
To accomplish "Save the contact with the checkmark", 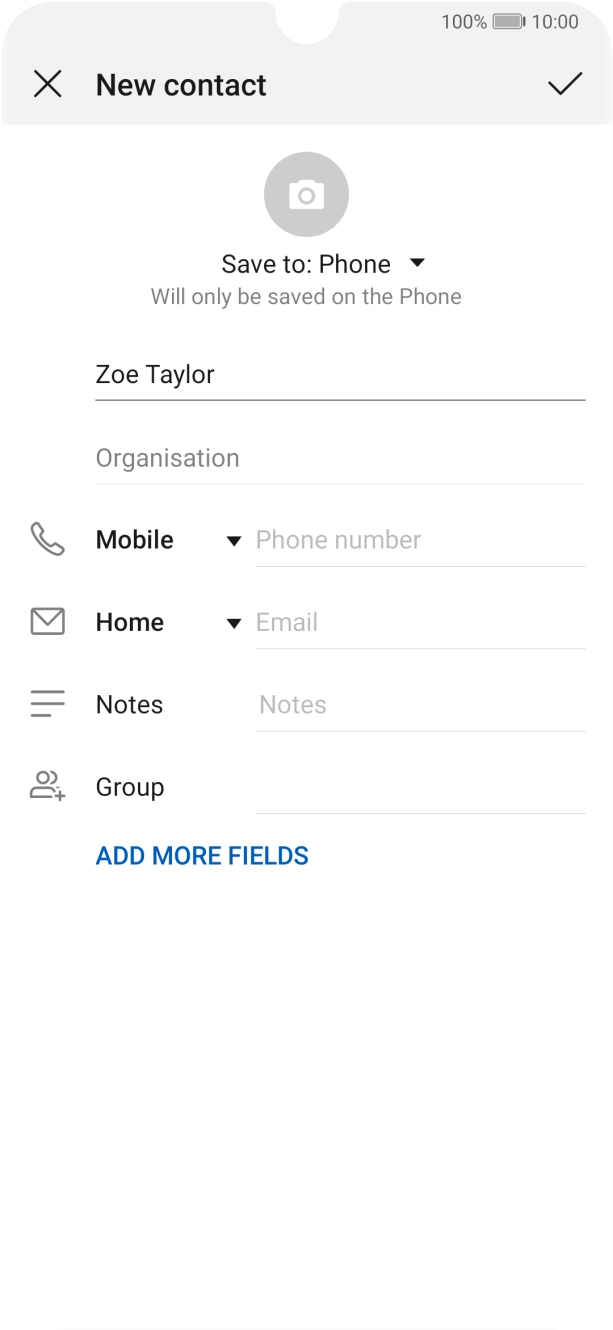I will [565, 85].
